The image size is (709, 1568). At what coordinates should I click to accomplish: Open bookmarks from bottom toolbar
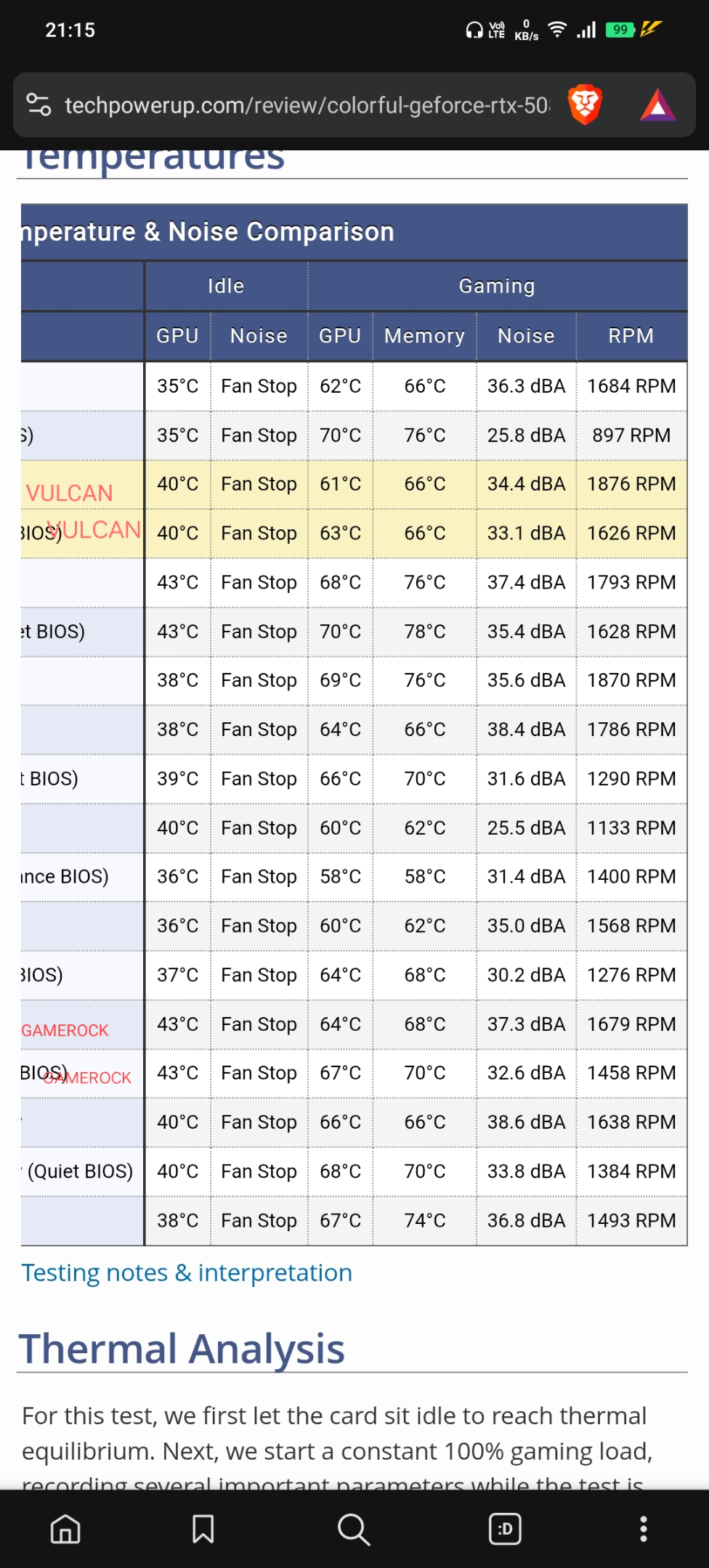203,1529
